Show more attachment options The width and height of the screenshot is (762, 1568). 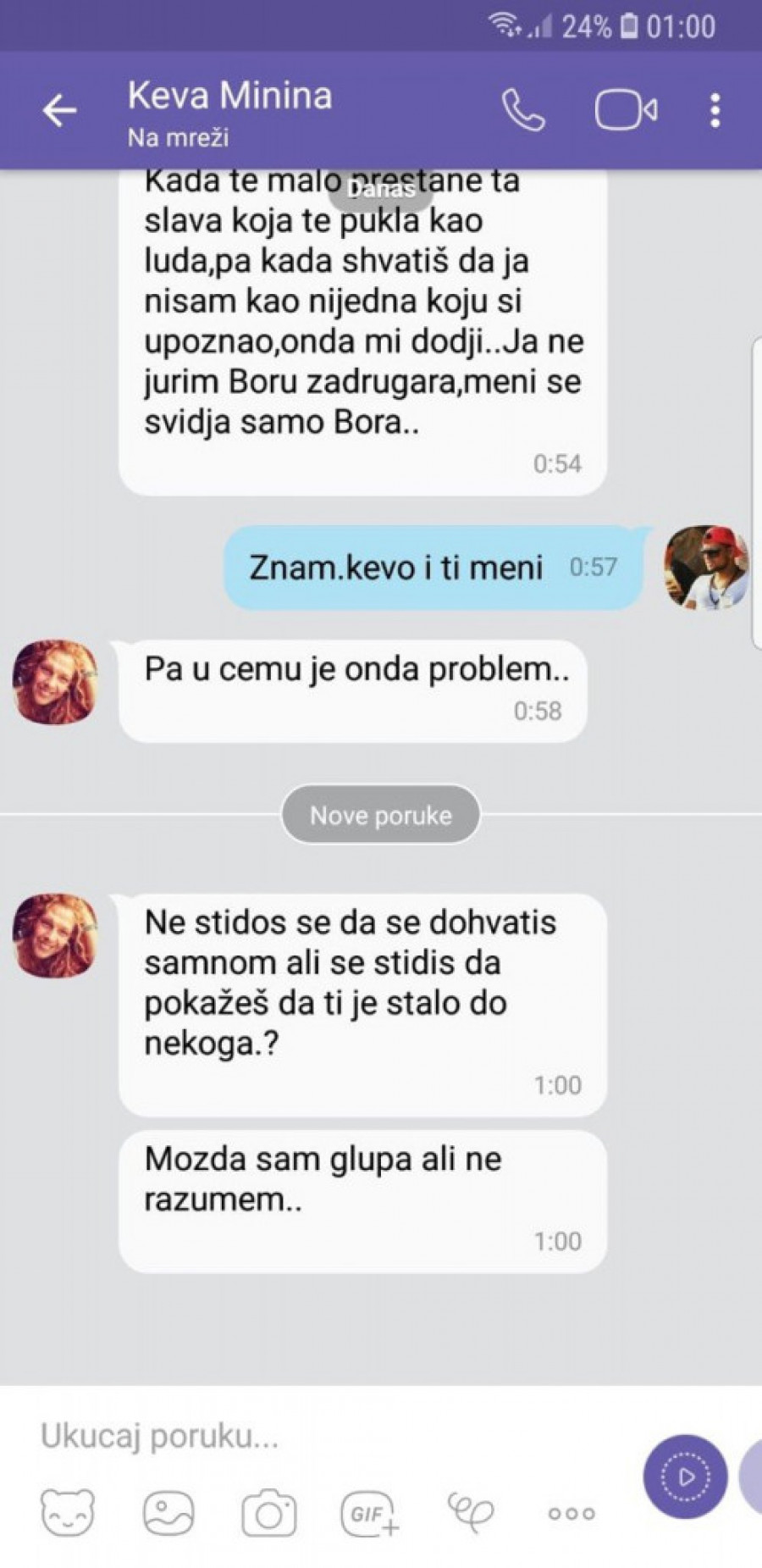[x=571, y=1513]
